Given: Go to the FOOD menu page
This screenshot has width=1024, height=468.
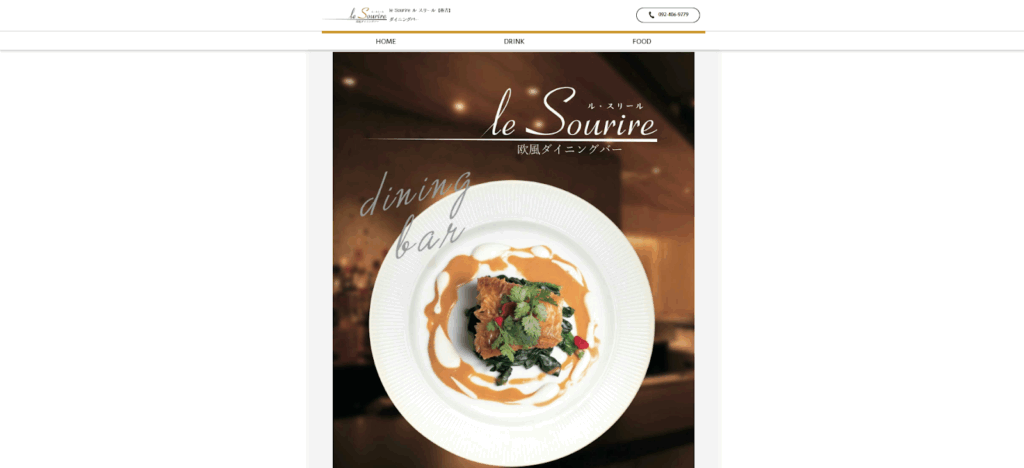Looking at the screenshot, I should 641,42.
